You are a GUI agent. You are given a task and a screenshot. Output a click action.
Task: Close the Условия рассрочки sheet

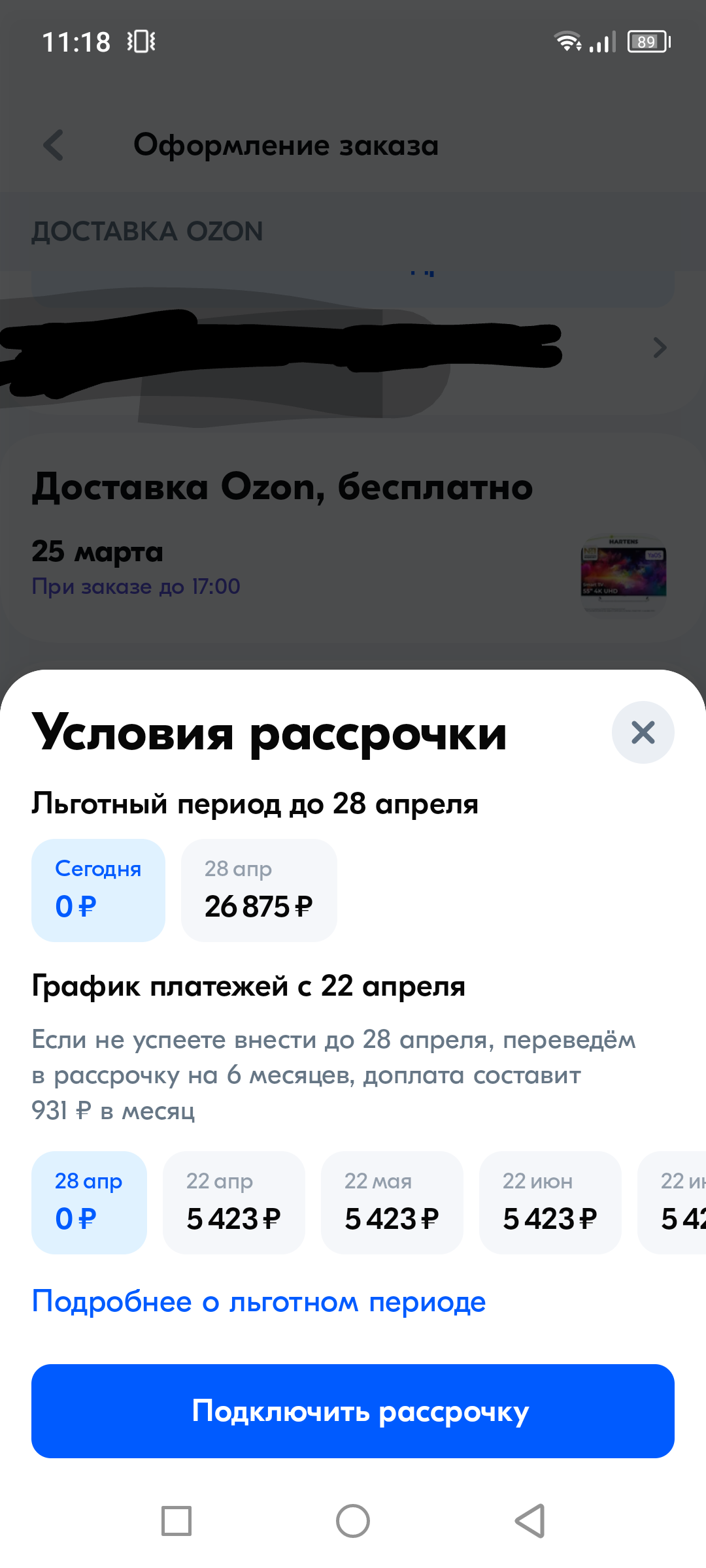click(643, 732)
